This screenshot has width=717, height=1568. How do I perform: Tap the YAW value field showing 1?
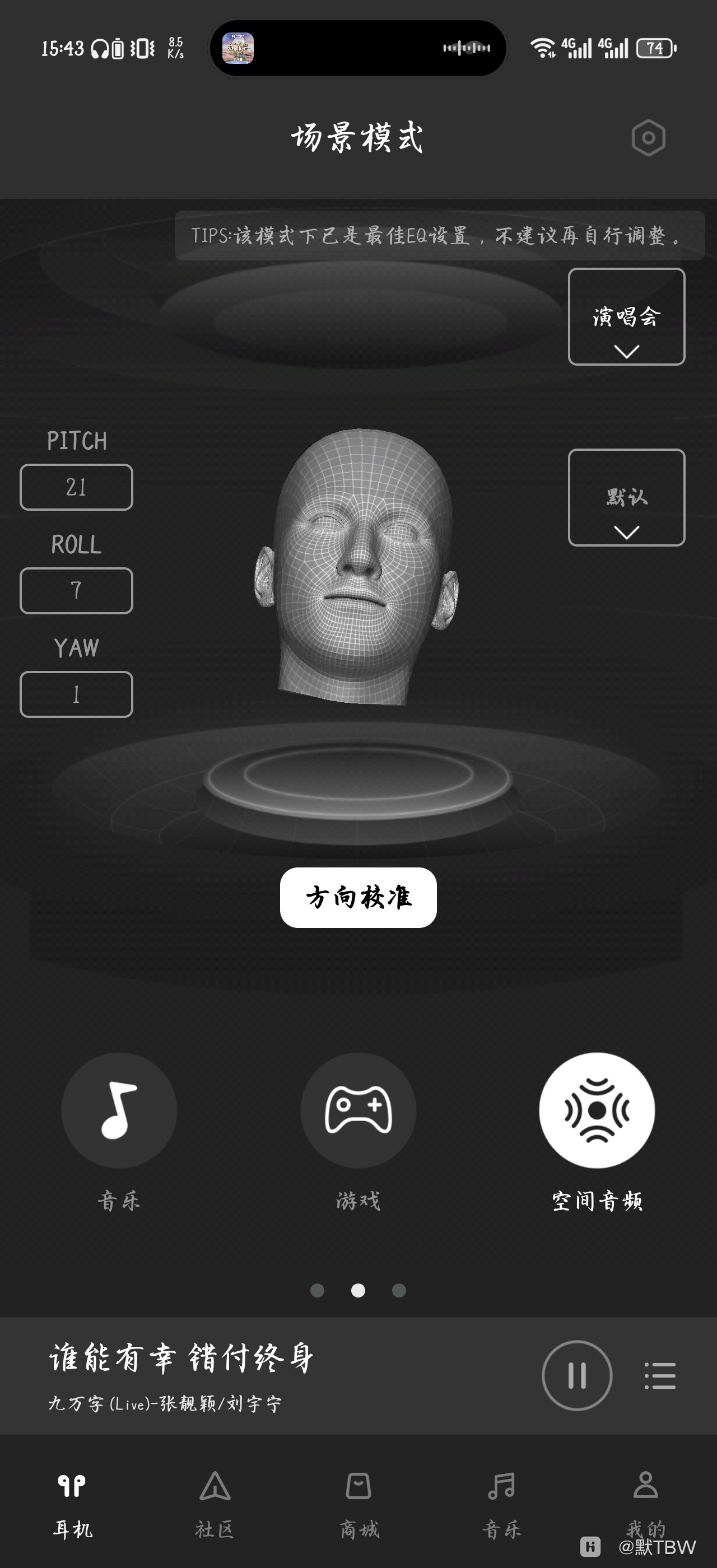tap(76, 694)
